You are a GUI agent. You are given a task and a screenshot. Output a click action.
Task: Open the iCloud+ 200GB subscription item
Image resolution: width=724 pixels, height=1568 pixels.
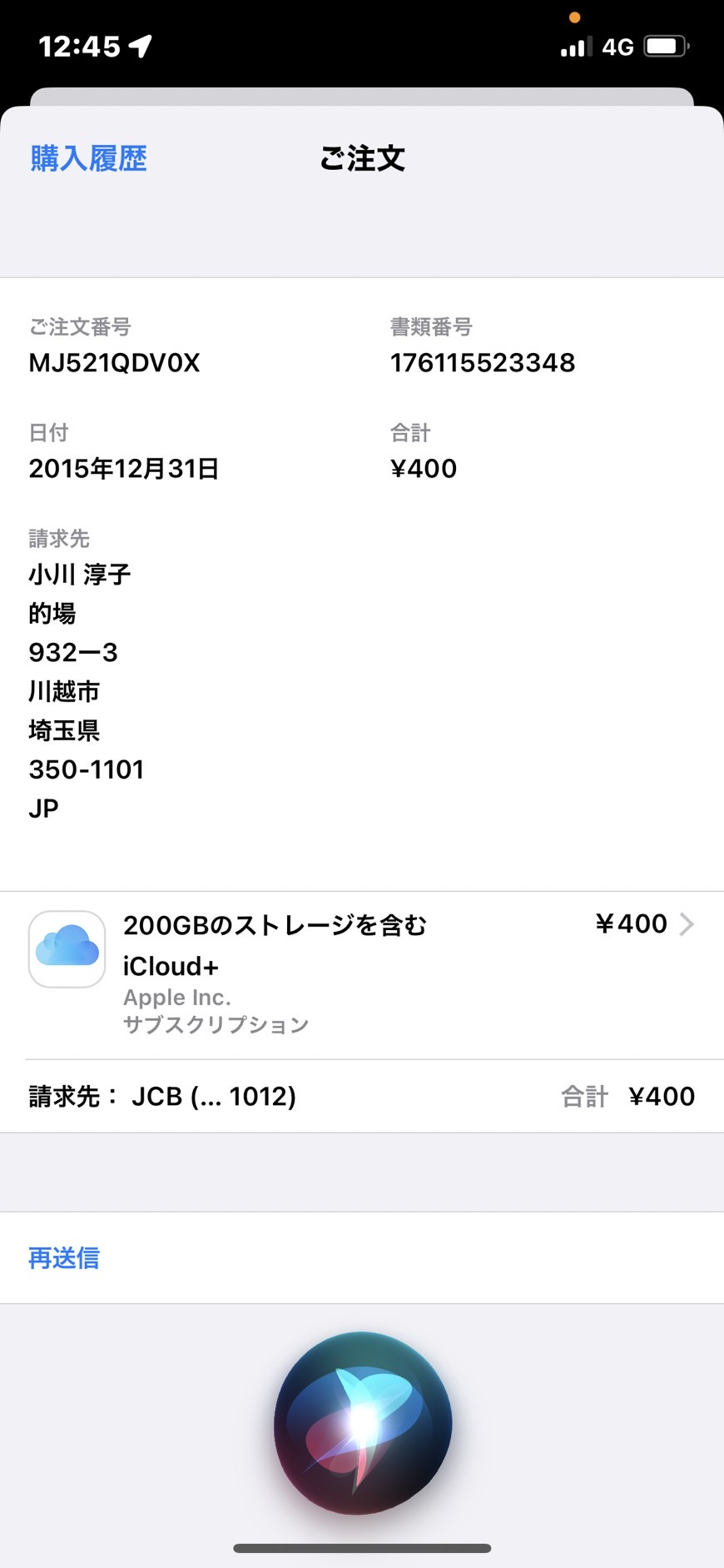pos(362,974)
